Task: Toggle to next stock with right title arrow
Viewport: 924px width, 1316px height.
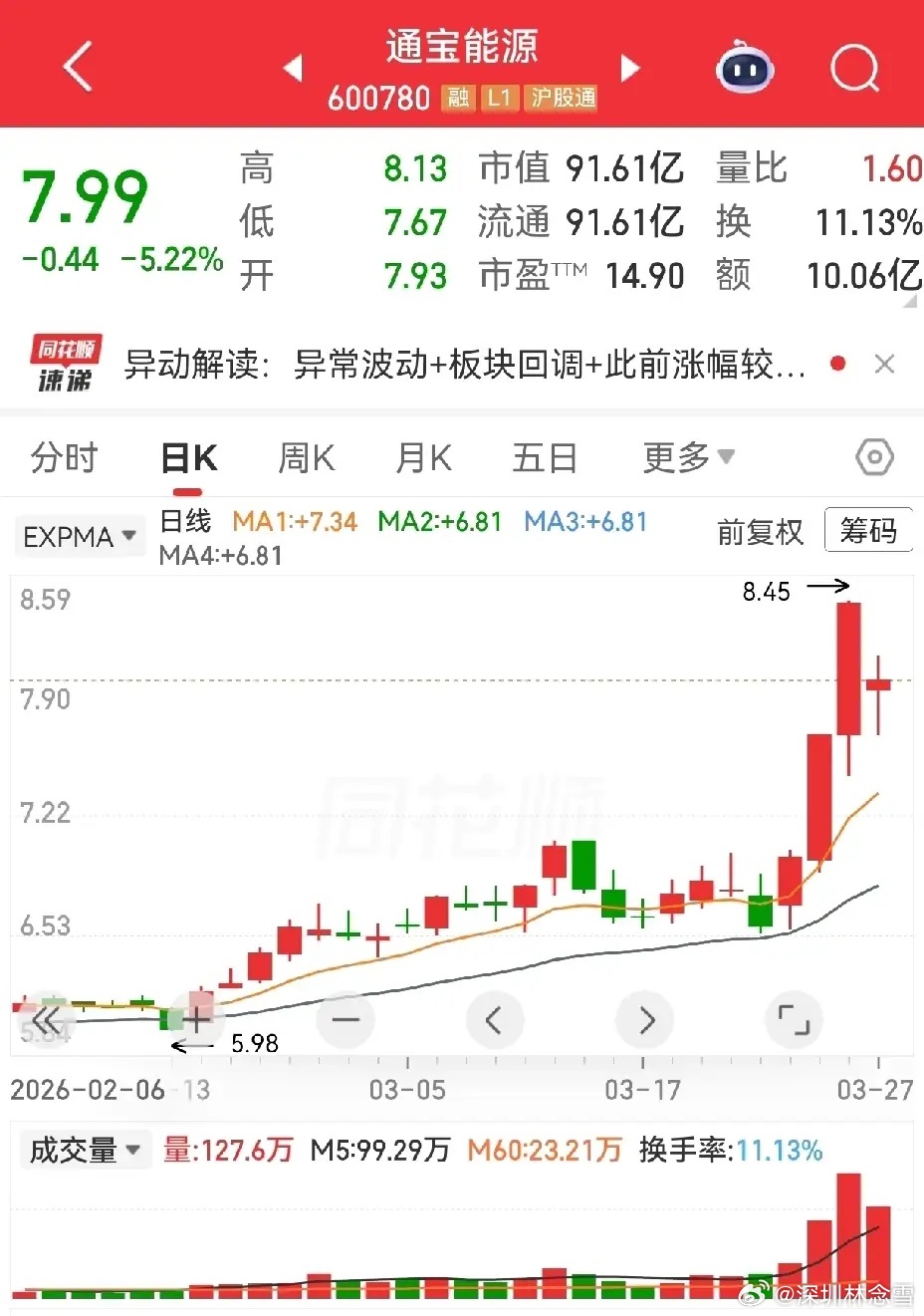Action: point(629,67)
